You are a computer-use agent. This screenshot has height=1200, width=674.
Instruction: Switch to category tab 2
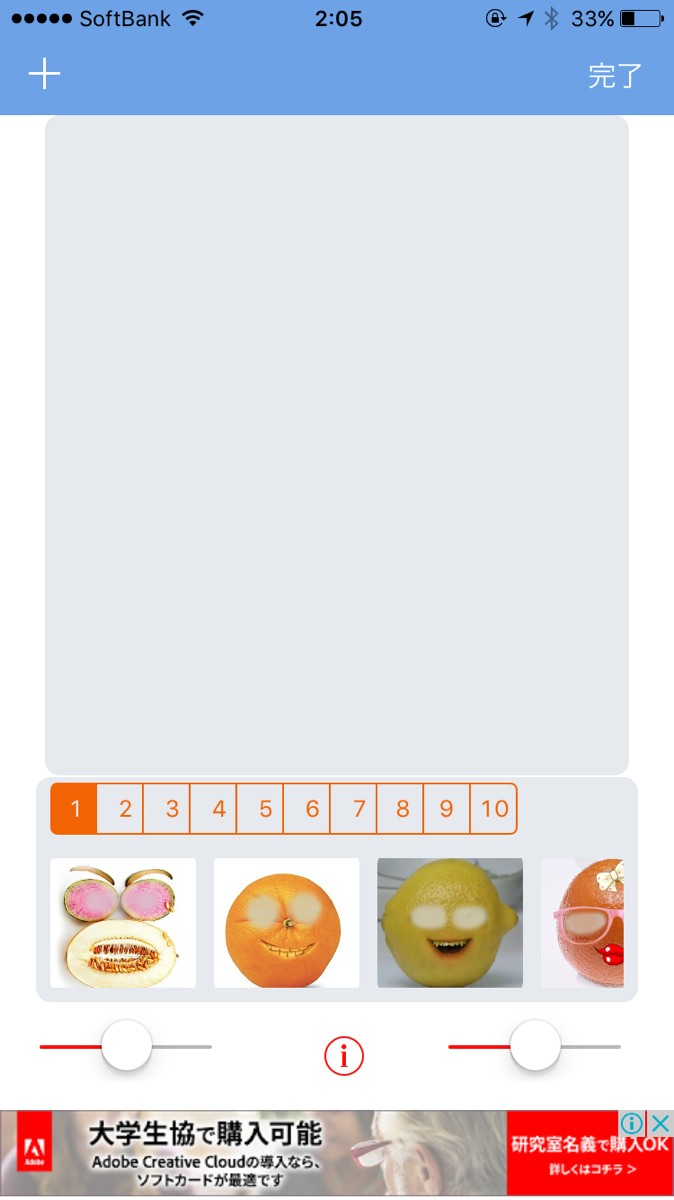click(x=125, y=809)
